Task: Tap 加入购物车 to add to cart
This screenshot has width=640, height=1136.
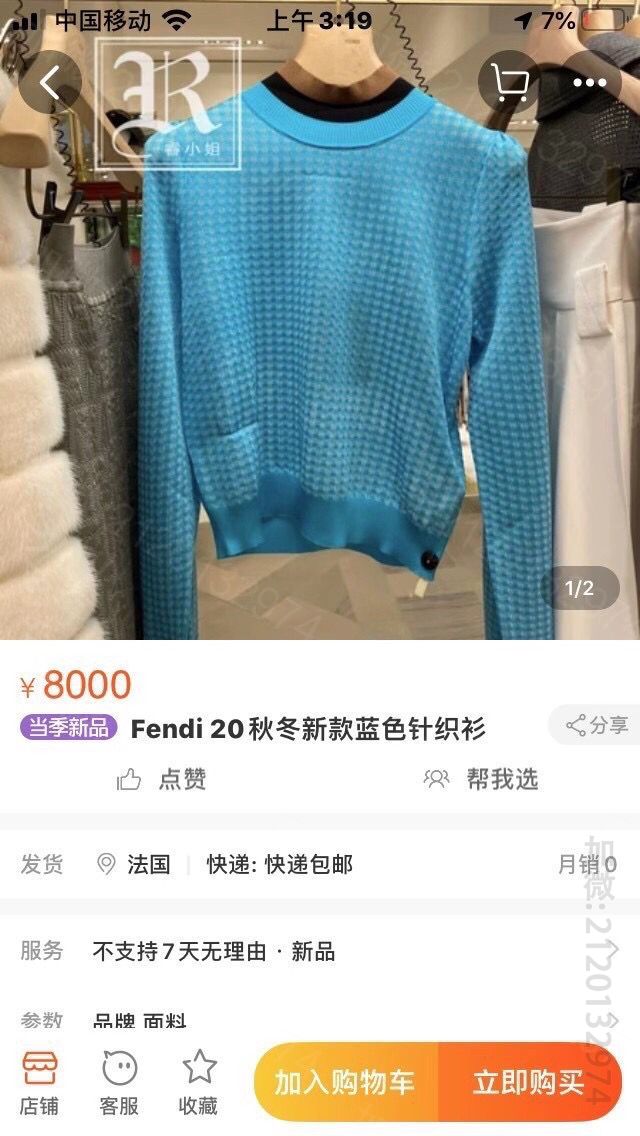Action: point(345,1082)
